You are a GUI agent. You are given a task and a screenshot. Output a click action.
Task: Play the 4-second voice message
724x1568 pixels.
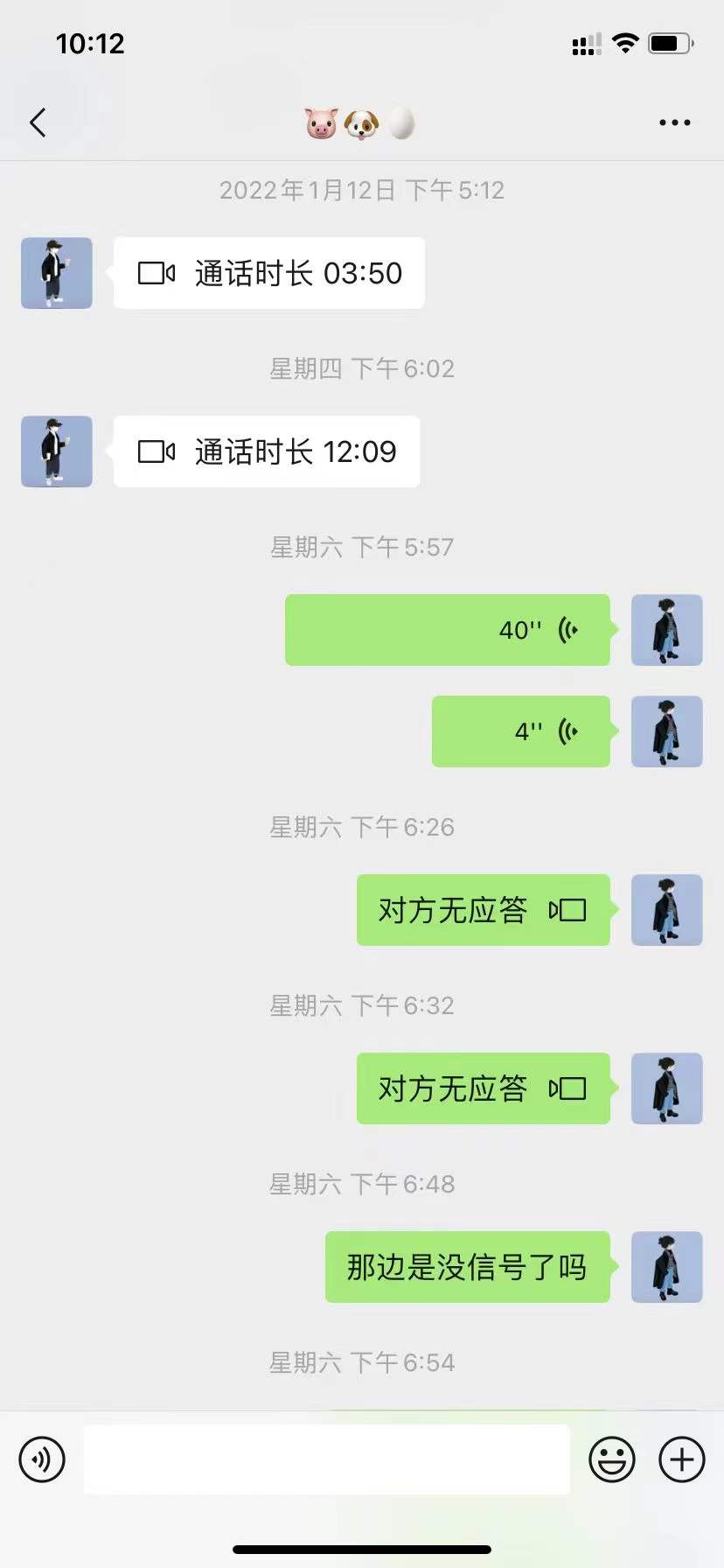(x=521, y=731)
